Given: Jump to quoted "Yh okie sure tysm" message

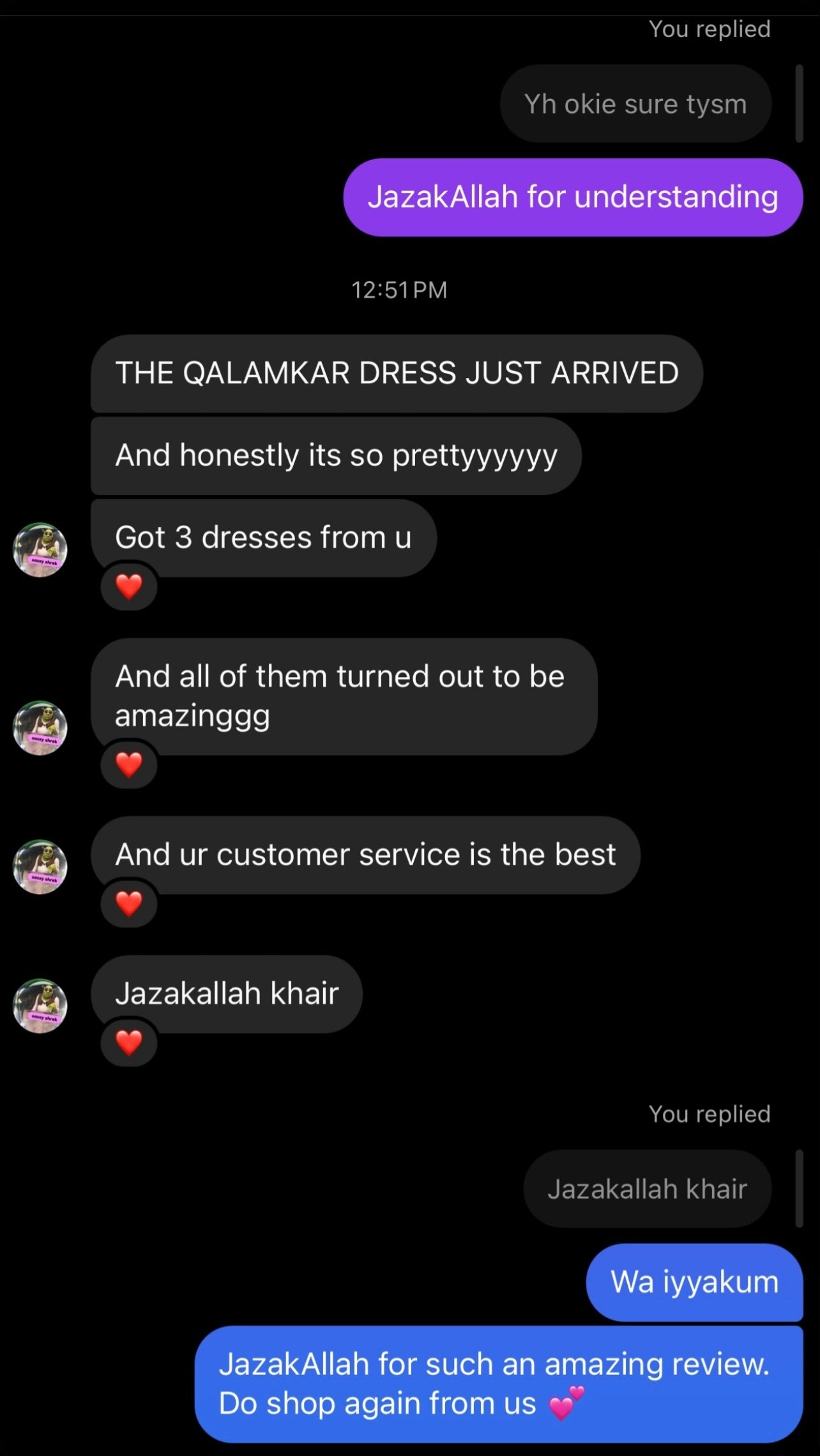Looking at the screenshot, I should click(x=635, y=104).
